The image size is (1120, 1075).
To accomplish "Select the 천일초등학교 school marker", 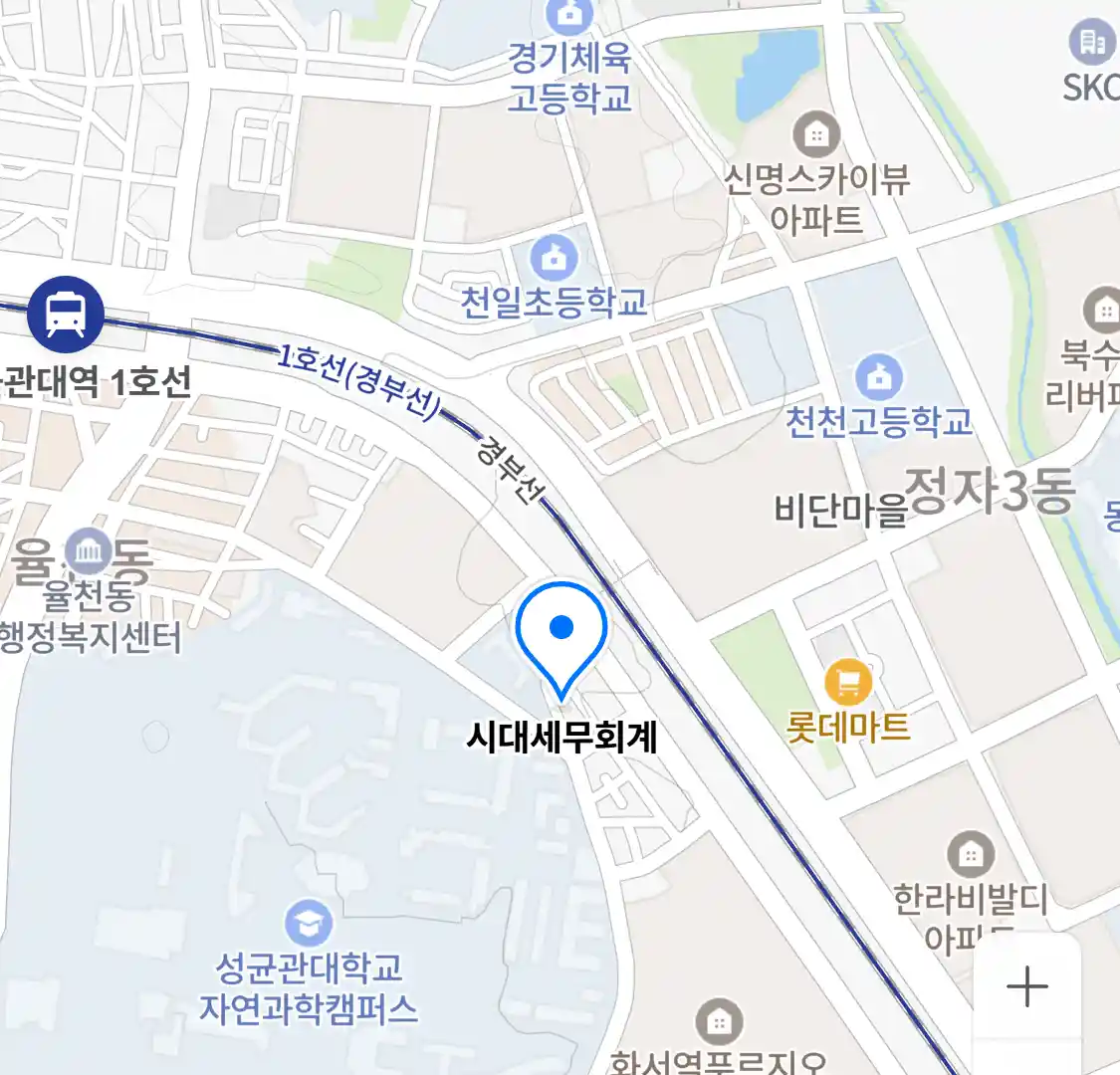I will [x=554, y=259].
